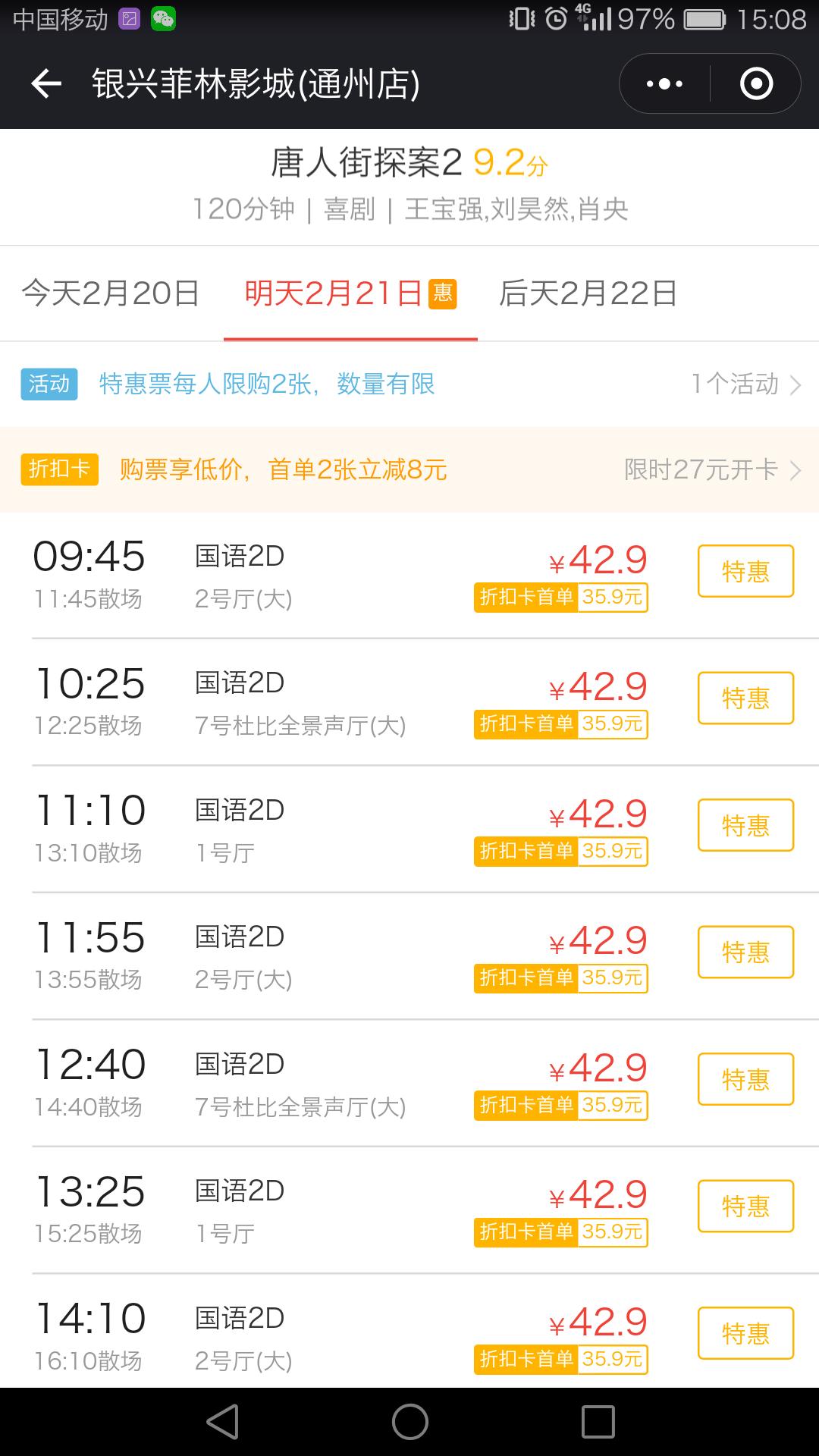
Task: Go to the system home screen
Action: point(409,1422)
